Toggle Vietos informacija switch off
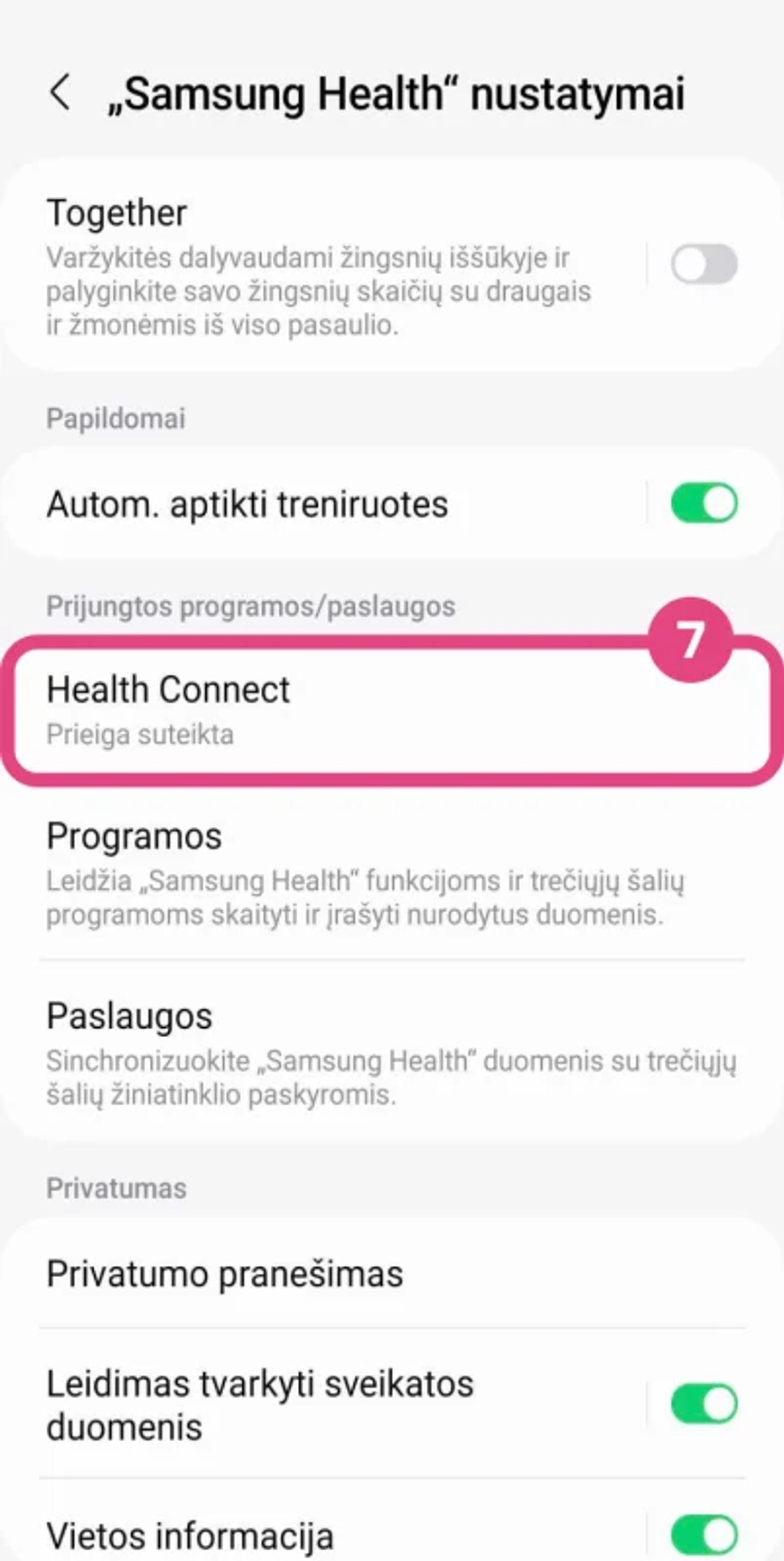 (703, 1533)
